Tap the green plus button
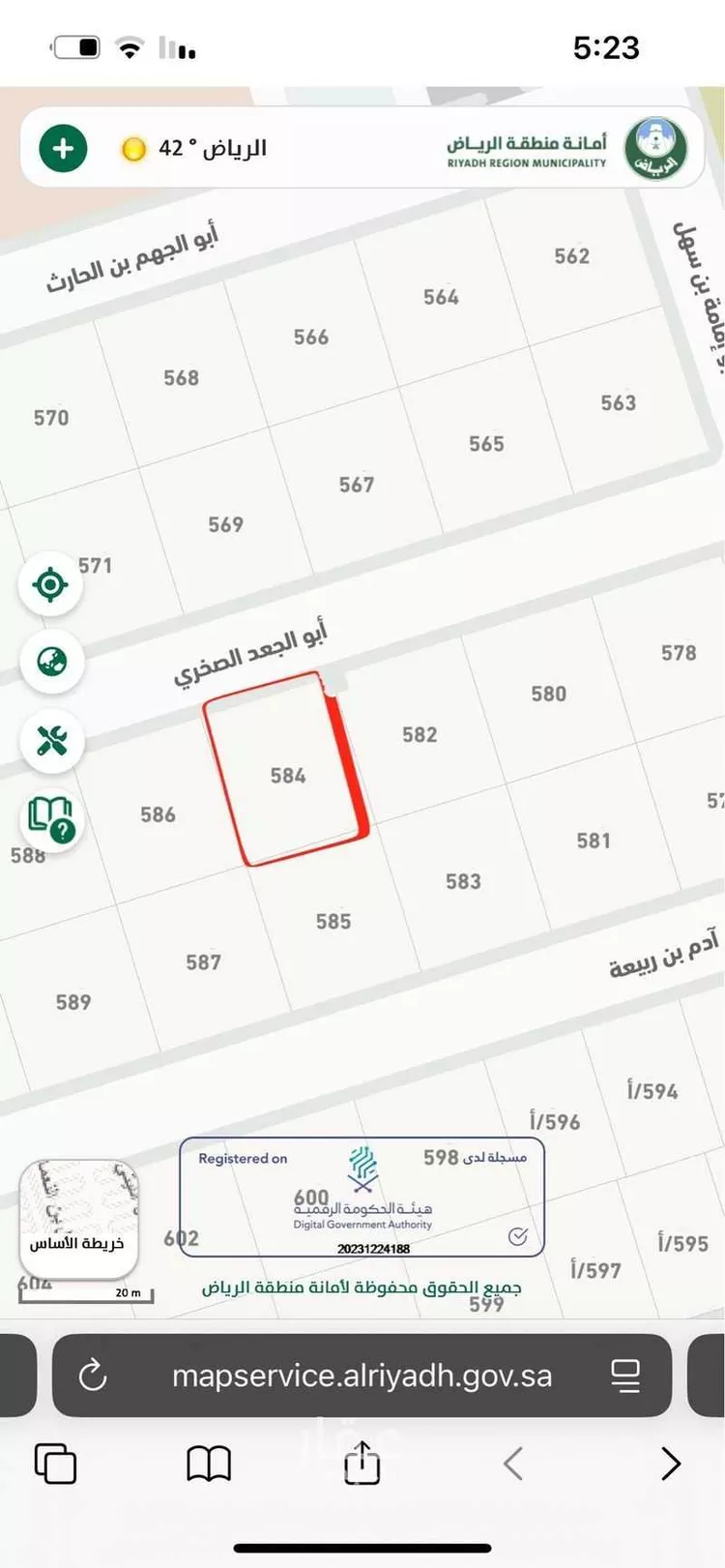The image size is (725, 1568). pos(64,148)
